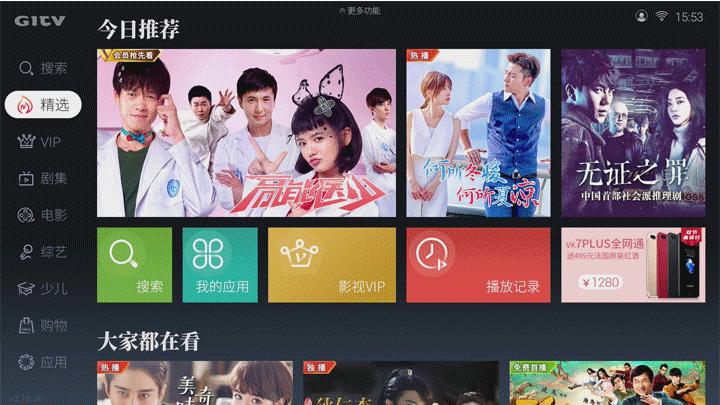Open the featured 高能医少 banner
Image resolution: width=720 pixels, height=405 pixels.
point(245,132)
